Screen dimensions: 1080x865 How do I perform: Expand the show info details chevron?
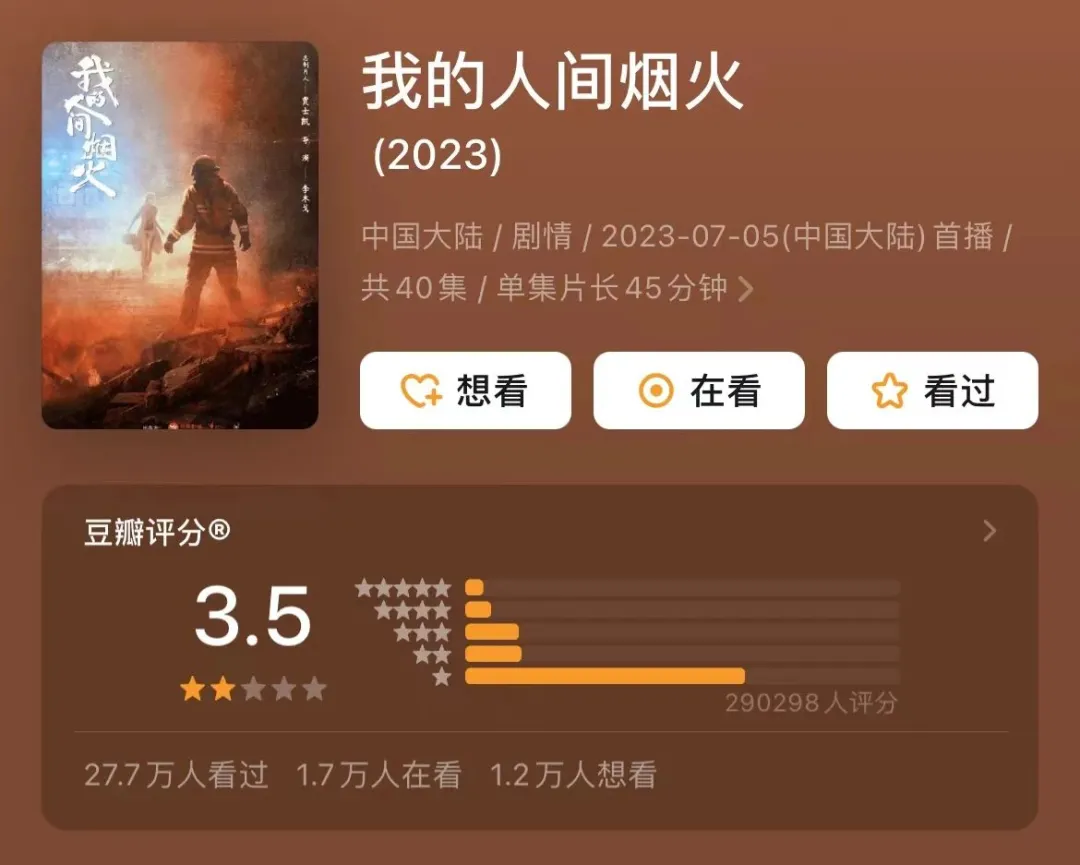coord(745,290)
